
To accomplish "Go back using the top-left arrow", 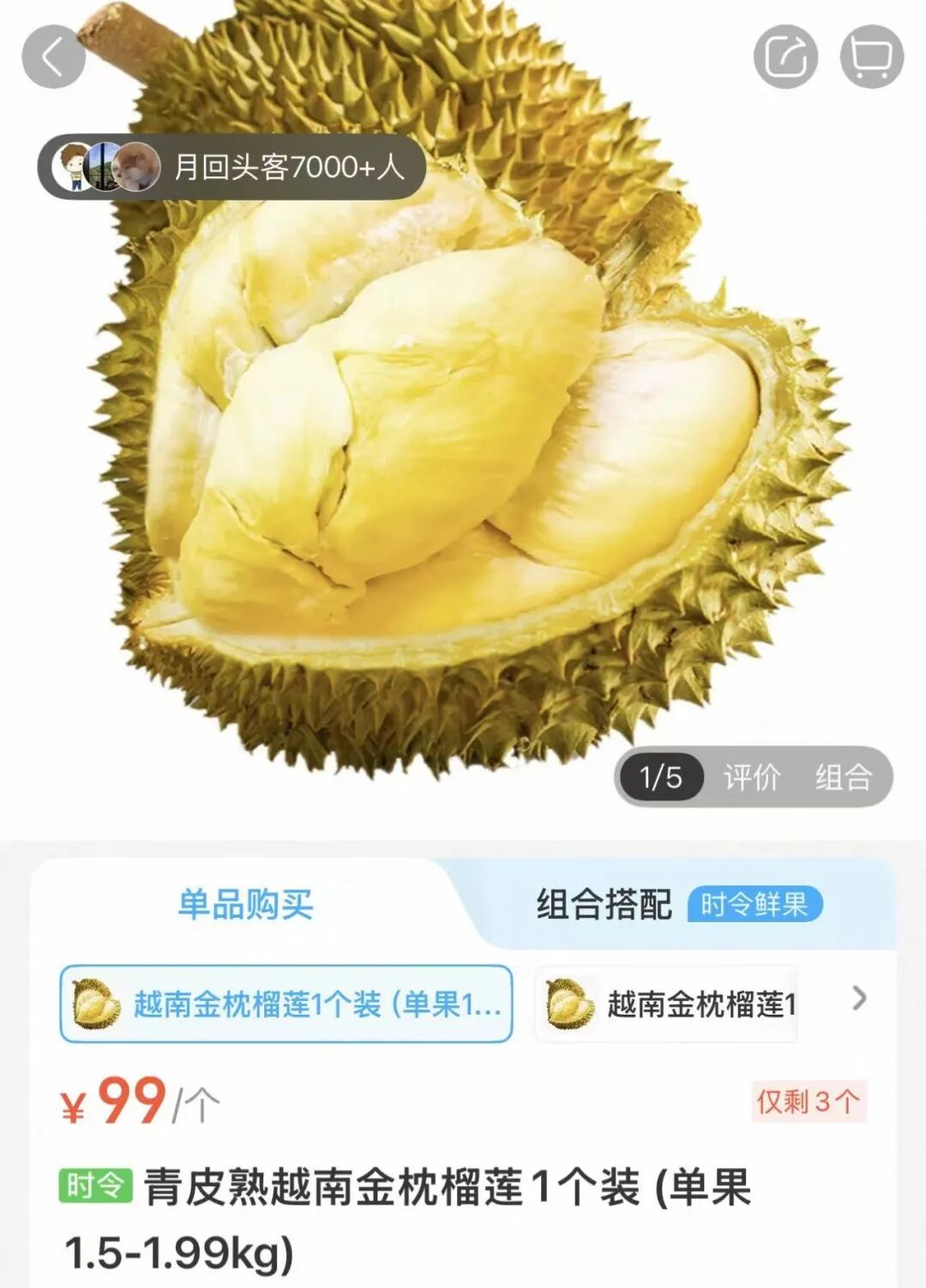I will tap(53, 57).
